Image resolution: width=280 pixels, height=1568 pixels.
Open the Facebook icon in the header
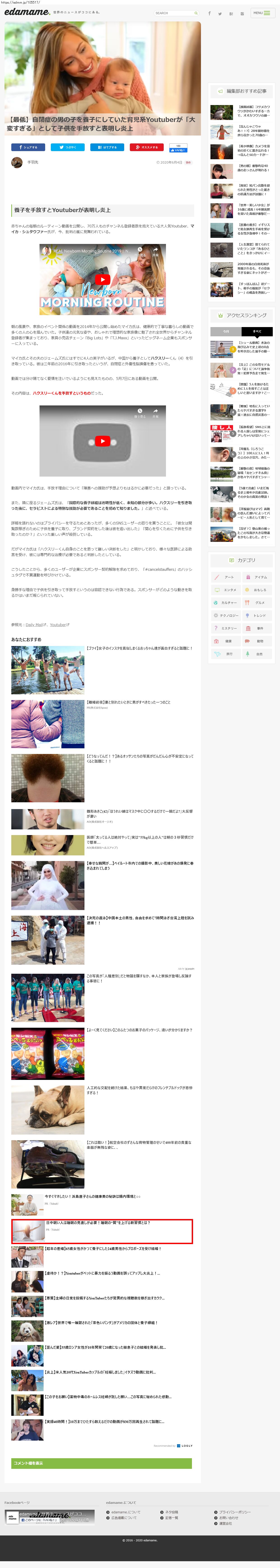tap(209, 13)
